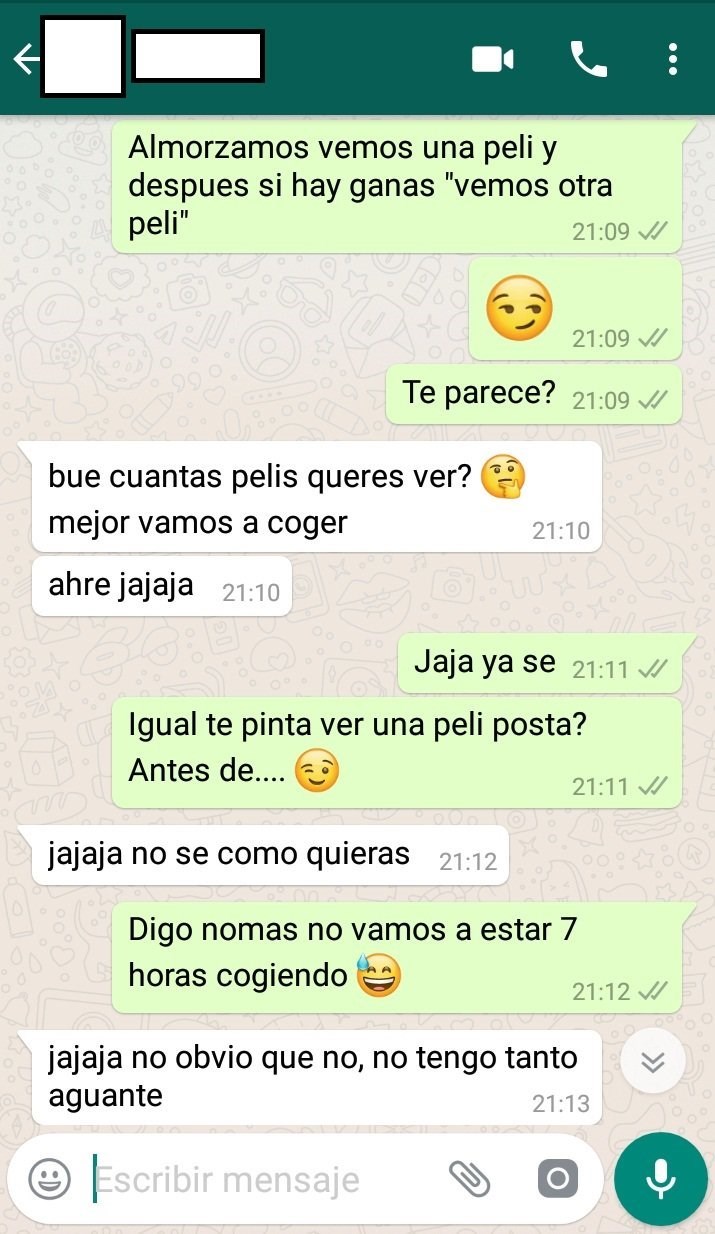Go back to the chat list

24,60
